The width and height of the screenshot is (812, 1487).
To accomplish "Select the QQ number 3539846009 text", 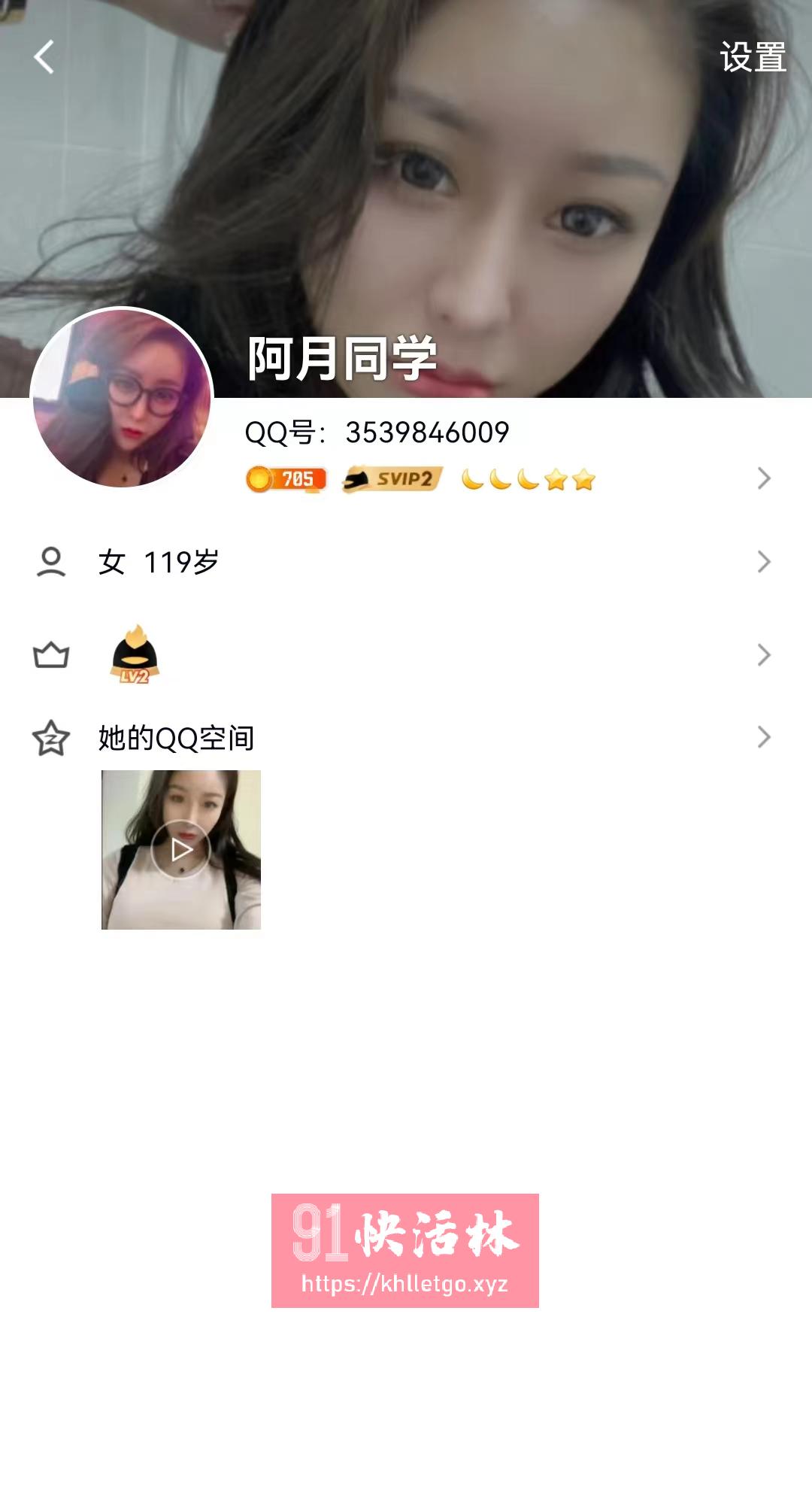I will [x=376, y=432].
